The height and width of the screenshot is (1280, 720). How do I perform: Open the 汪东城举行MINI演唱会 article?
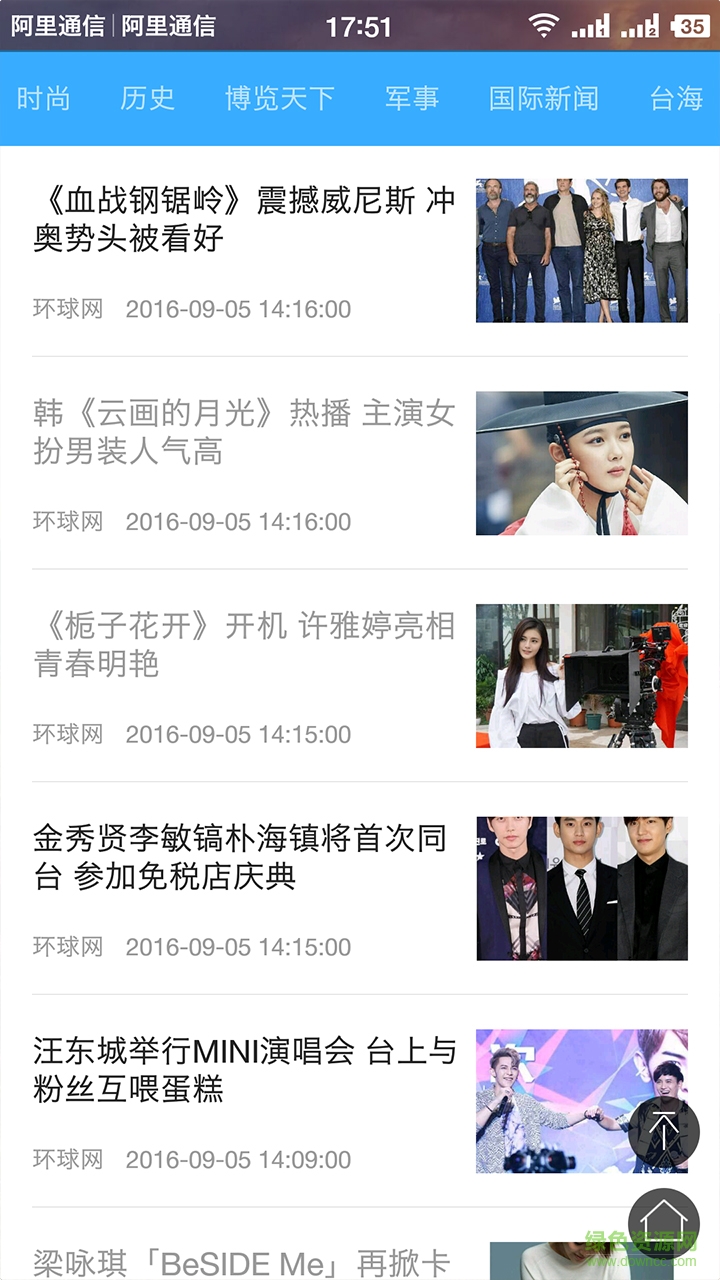244,1070
